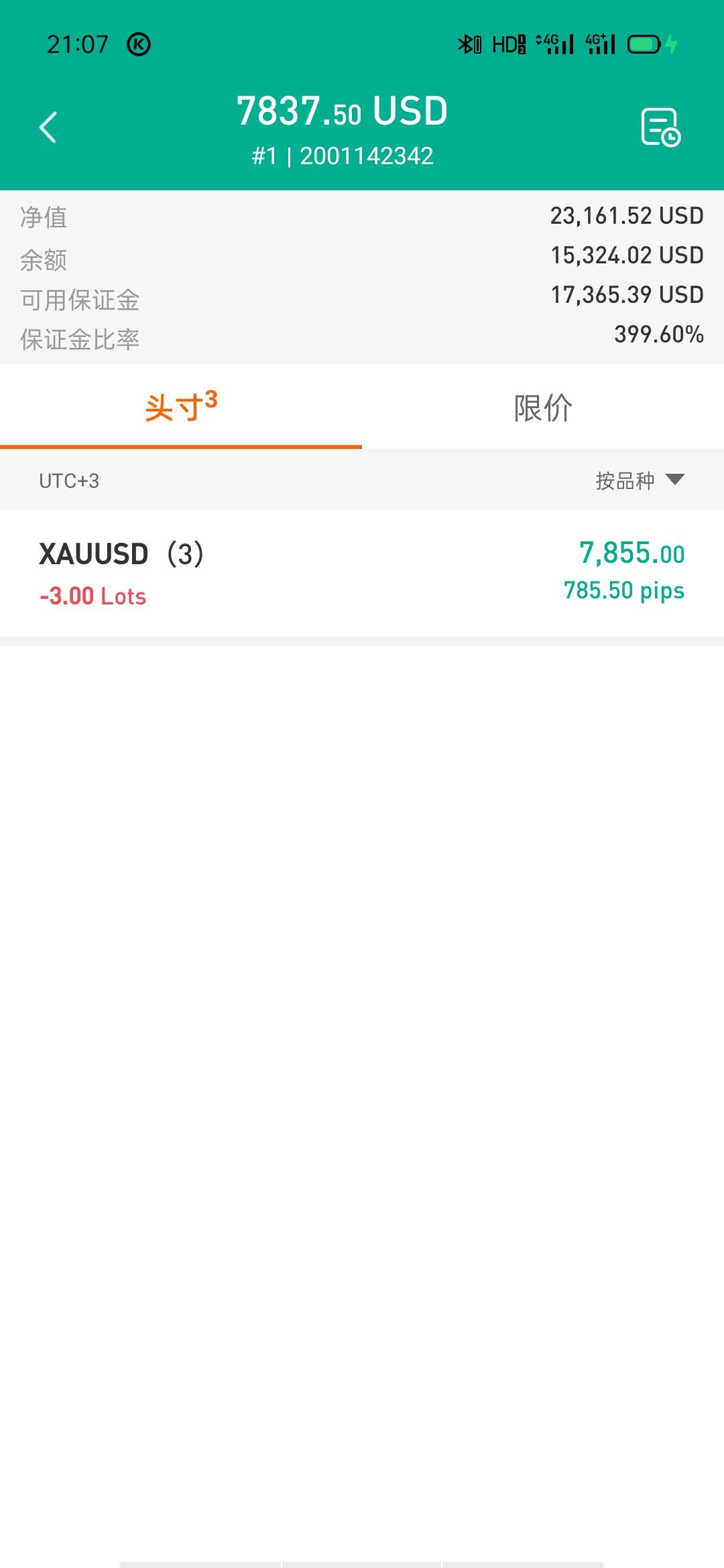Screen dimensions: 724x1568
Task: Expand the XAUUSD position group
Action: [362, 573]
